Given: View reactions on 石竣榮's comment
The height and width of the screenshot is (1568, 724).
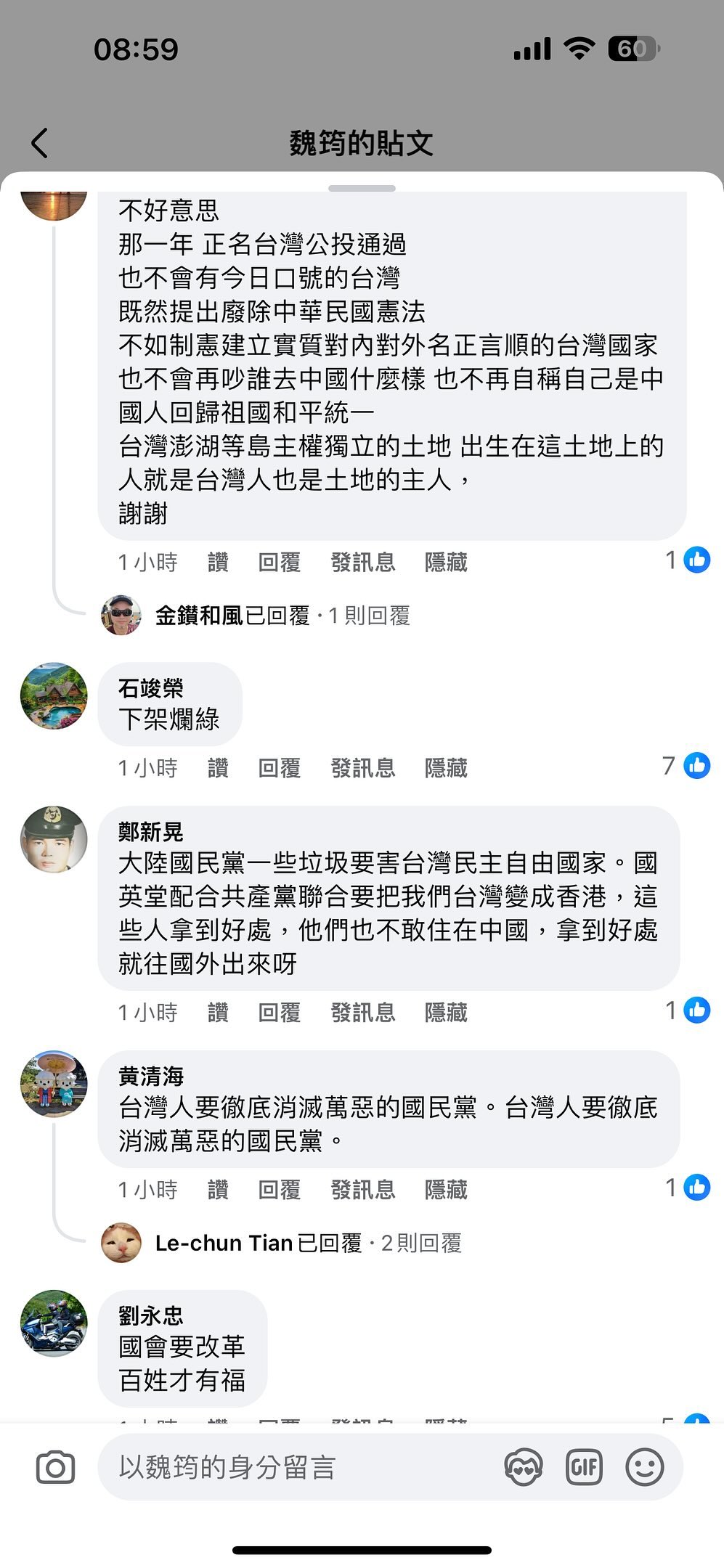Looking at the screenshot, I should coord(686,766).
